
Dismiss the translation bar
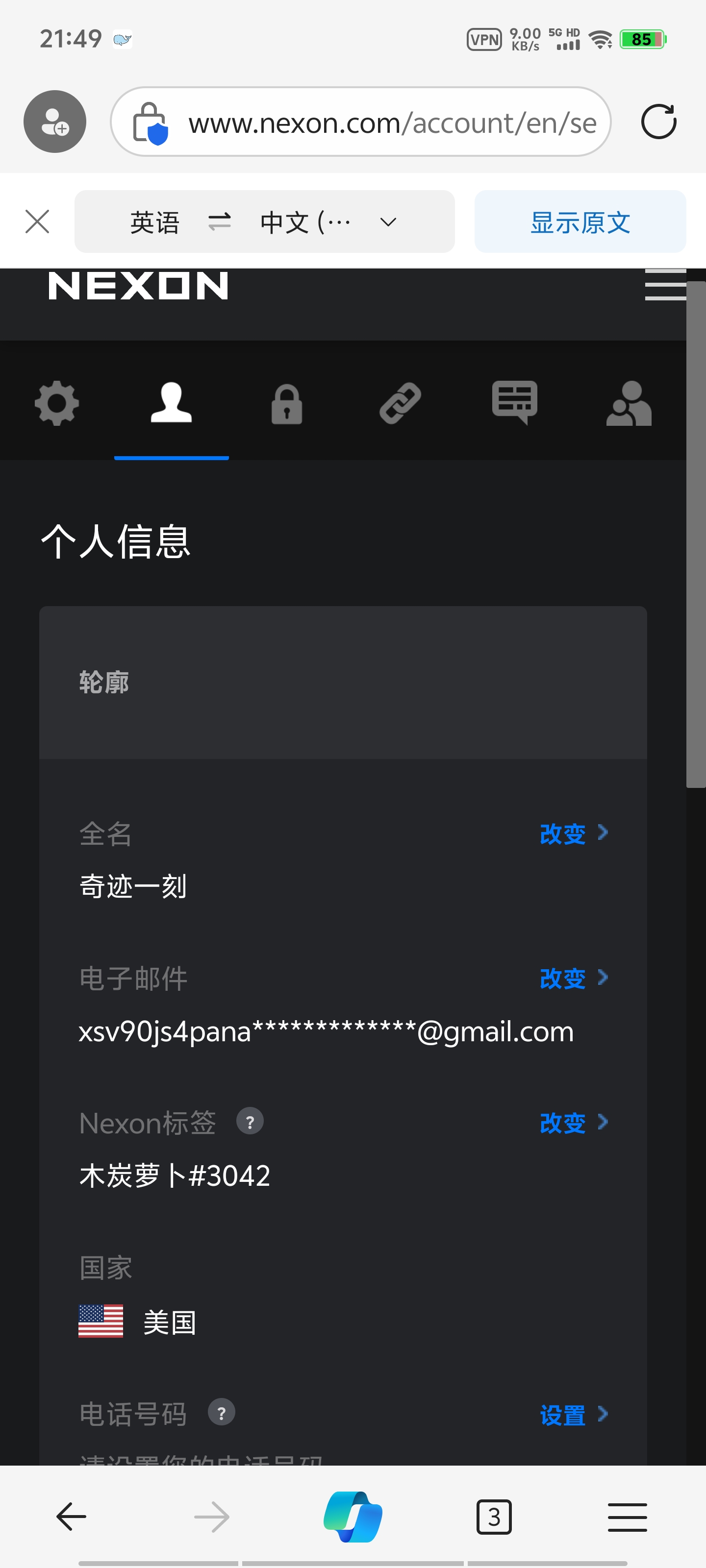click(x=37, y=221)
